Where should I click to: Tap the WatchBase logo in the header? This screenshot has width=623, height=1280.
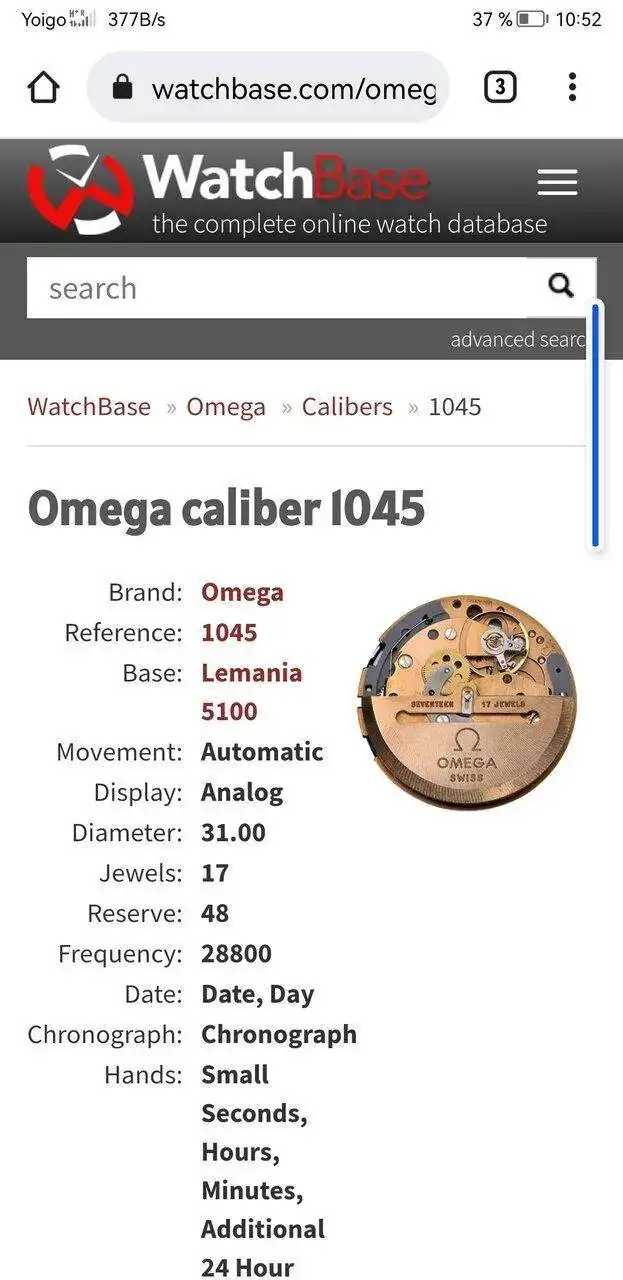pyautogui.click(x=230, y=187)
